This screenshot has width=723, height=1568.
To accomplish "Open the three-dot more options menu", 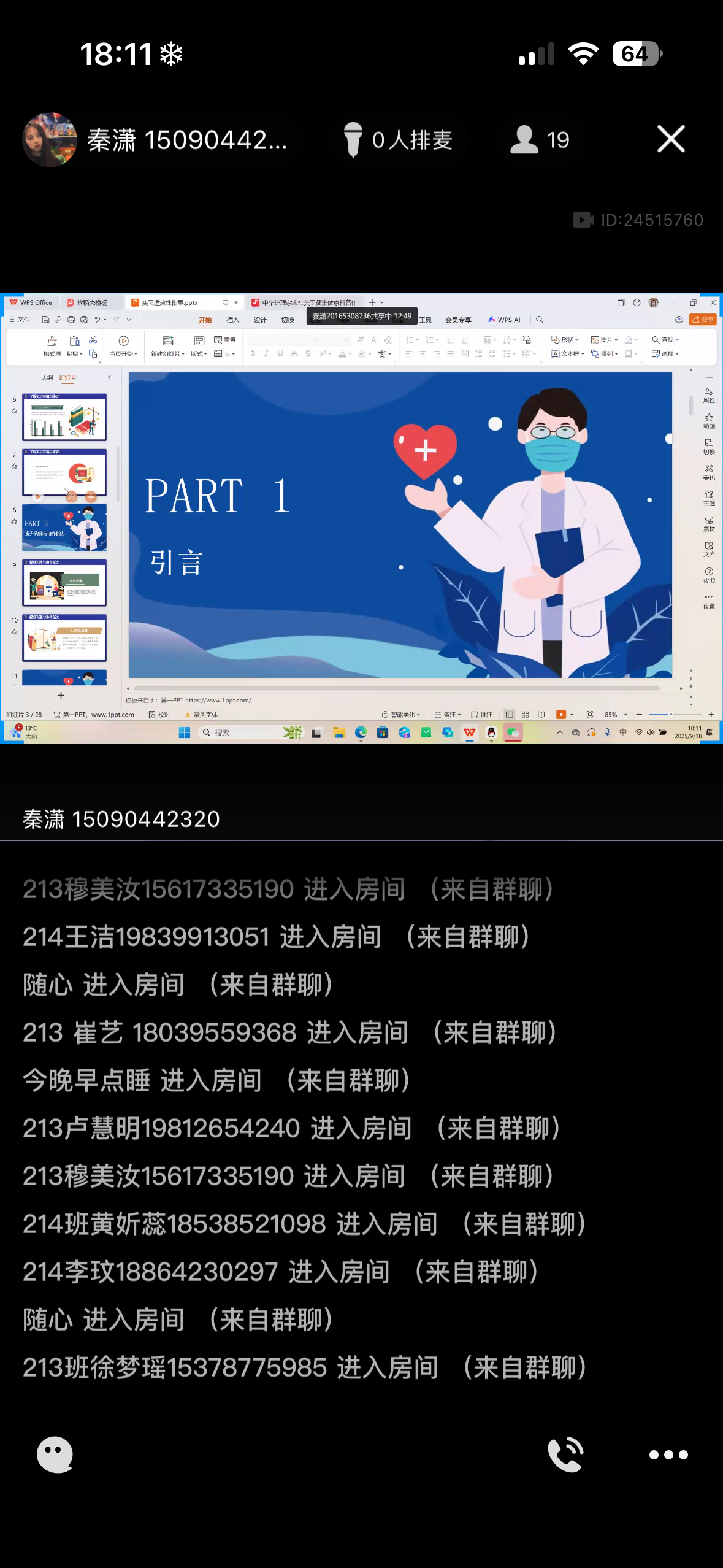I will (668, 1455).
